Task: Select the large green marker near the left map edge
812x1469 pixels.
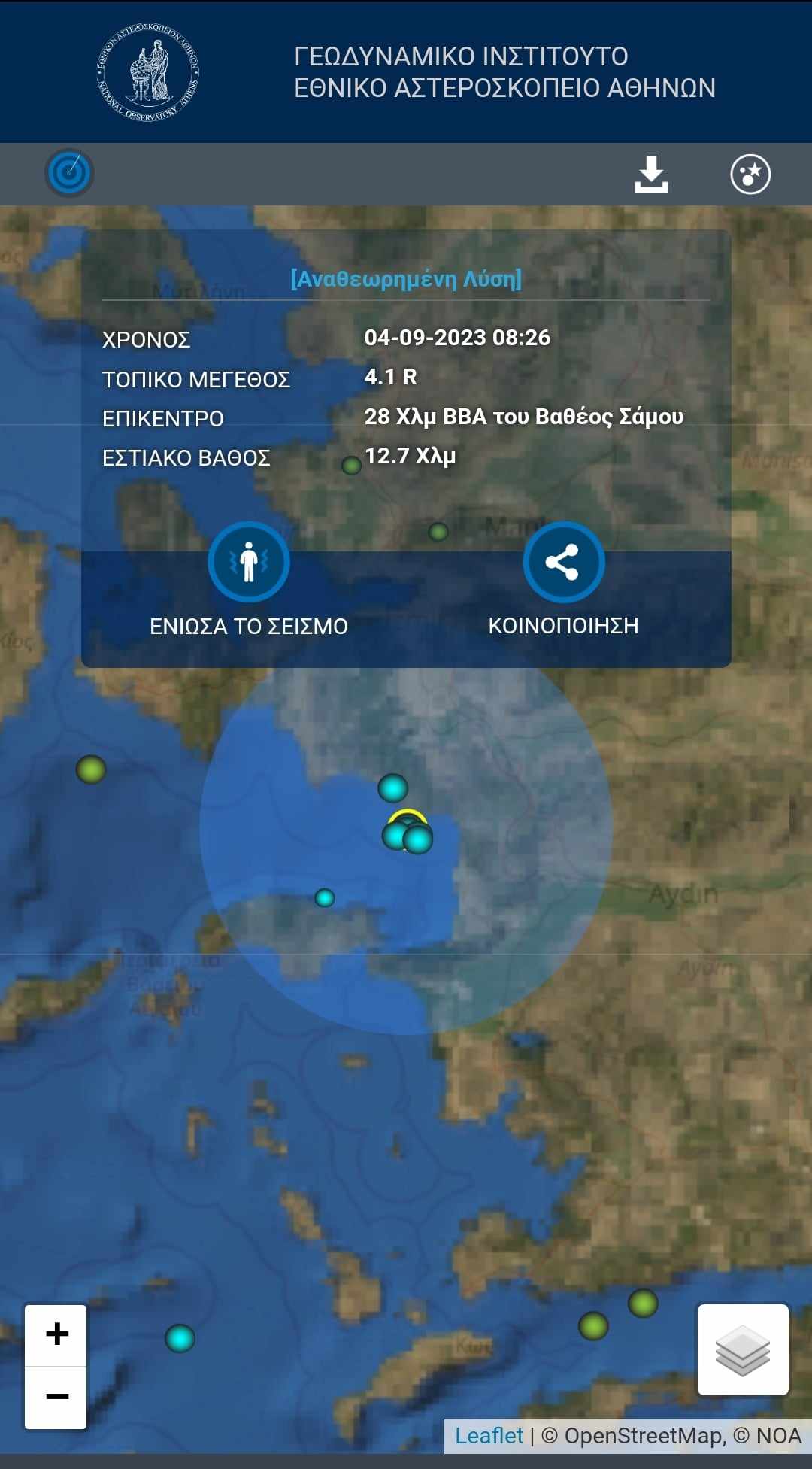Action: 91,769
